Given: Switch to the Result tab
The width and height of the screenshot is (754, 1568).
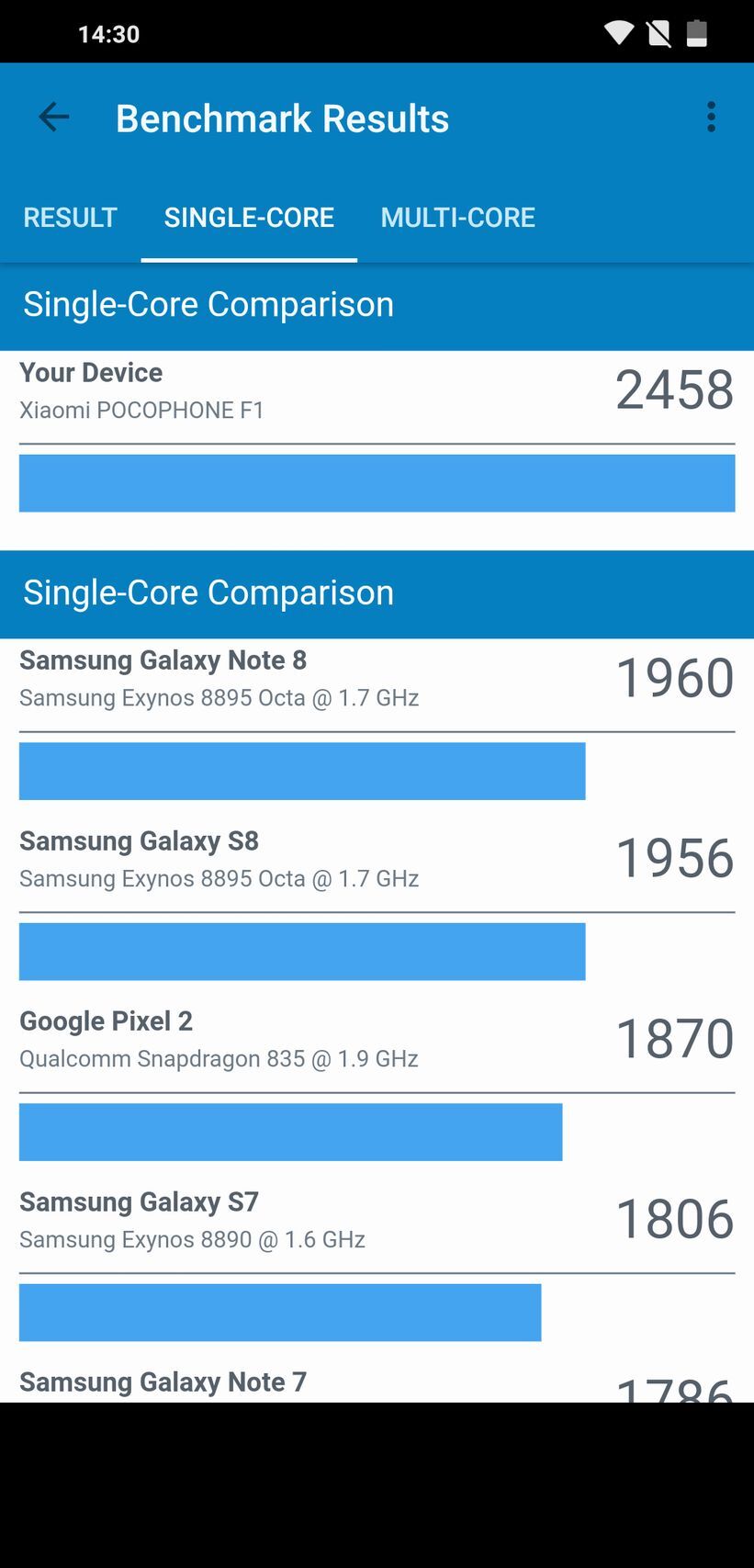Looking at the screenshot, I should pyautogui.click(x=71, y=218).
